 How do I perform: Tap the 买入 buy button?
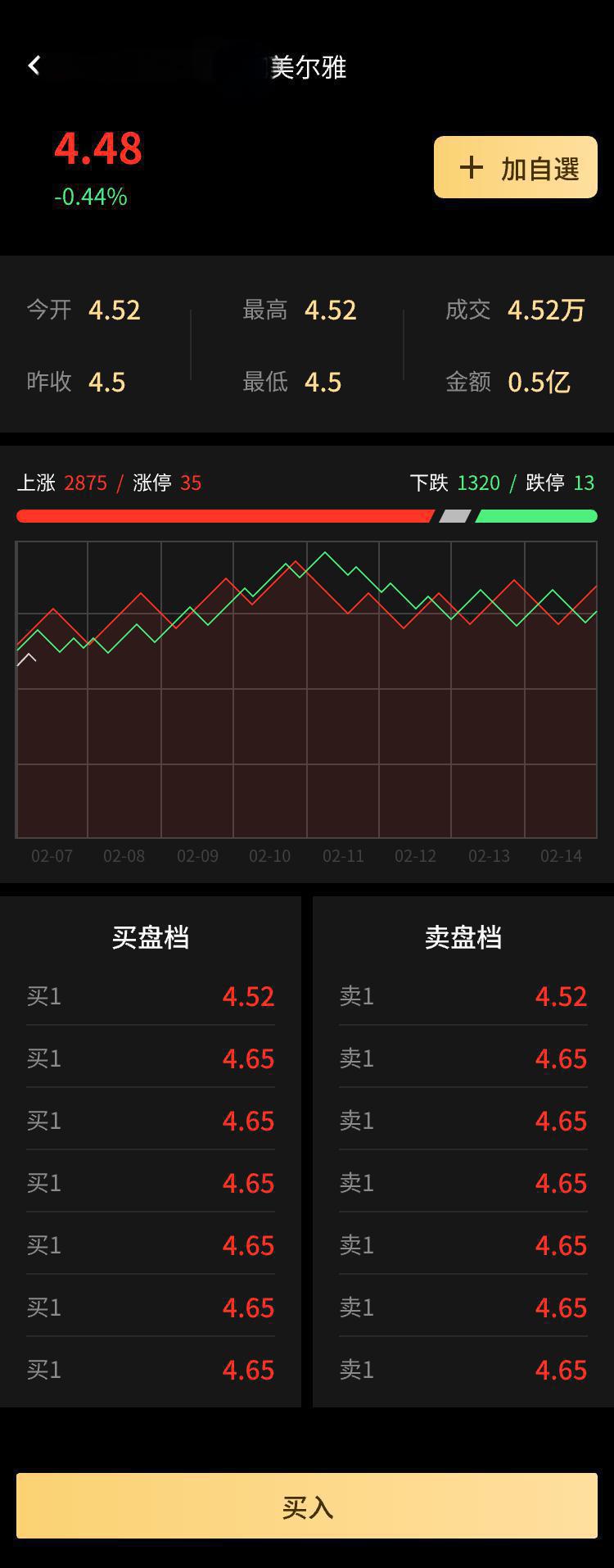(307, 1507)
